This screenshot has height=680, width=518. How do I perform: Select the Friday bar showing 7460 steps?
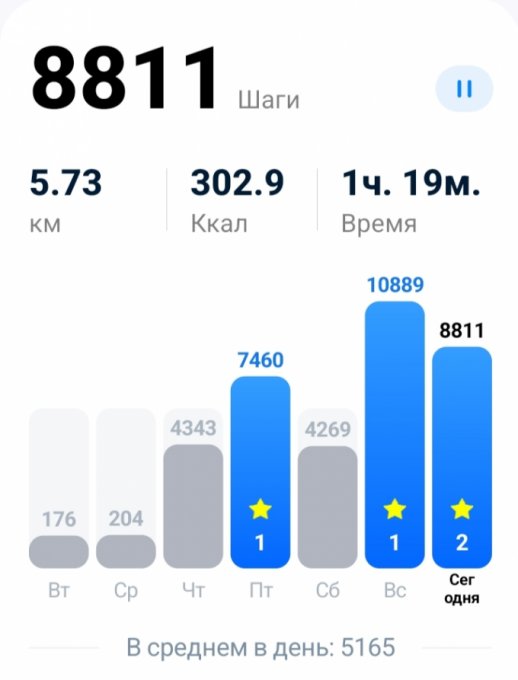tap(260, 472)
